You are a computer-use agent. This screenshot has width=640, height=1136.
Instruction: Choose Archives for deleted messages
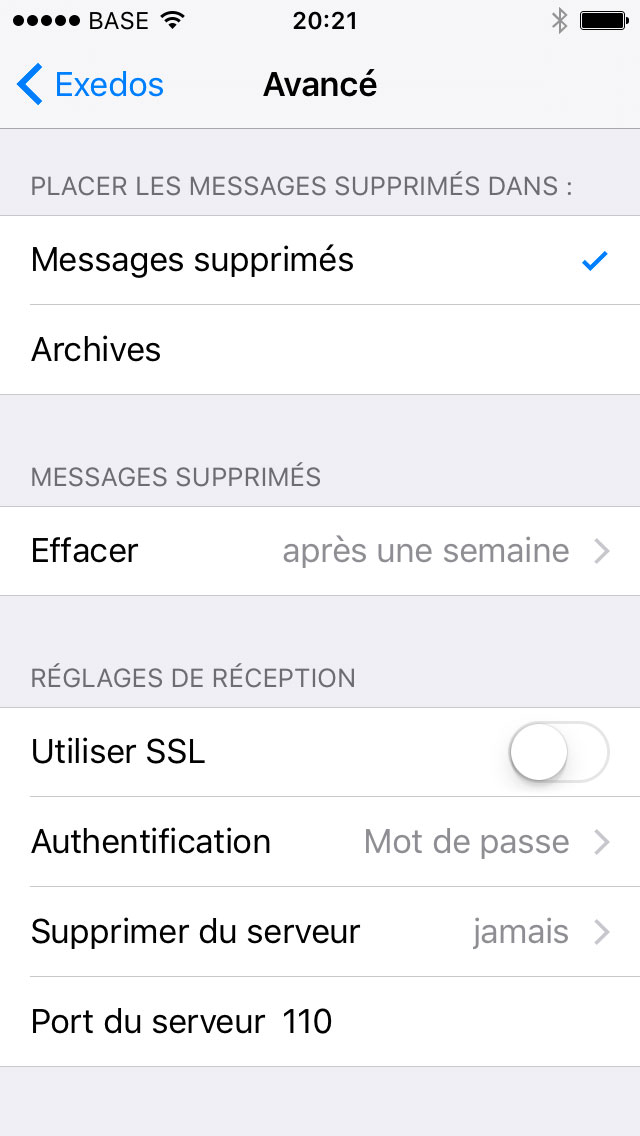tap(320, 350)
